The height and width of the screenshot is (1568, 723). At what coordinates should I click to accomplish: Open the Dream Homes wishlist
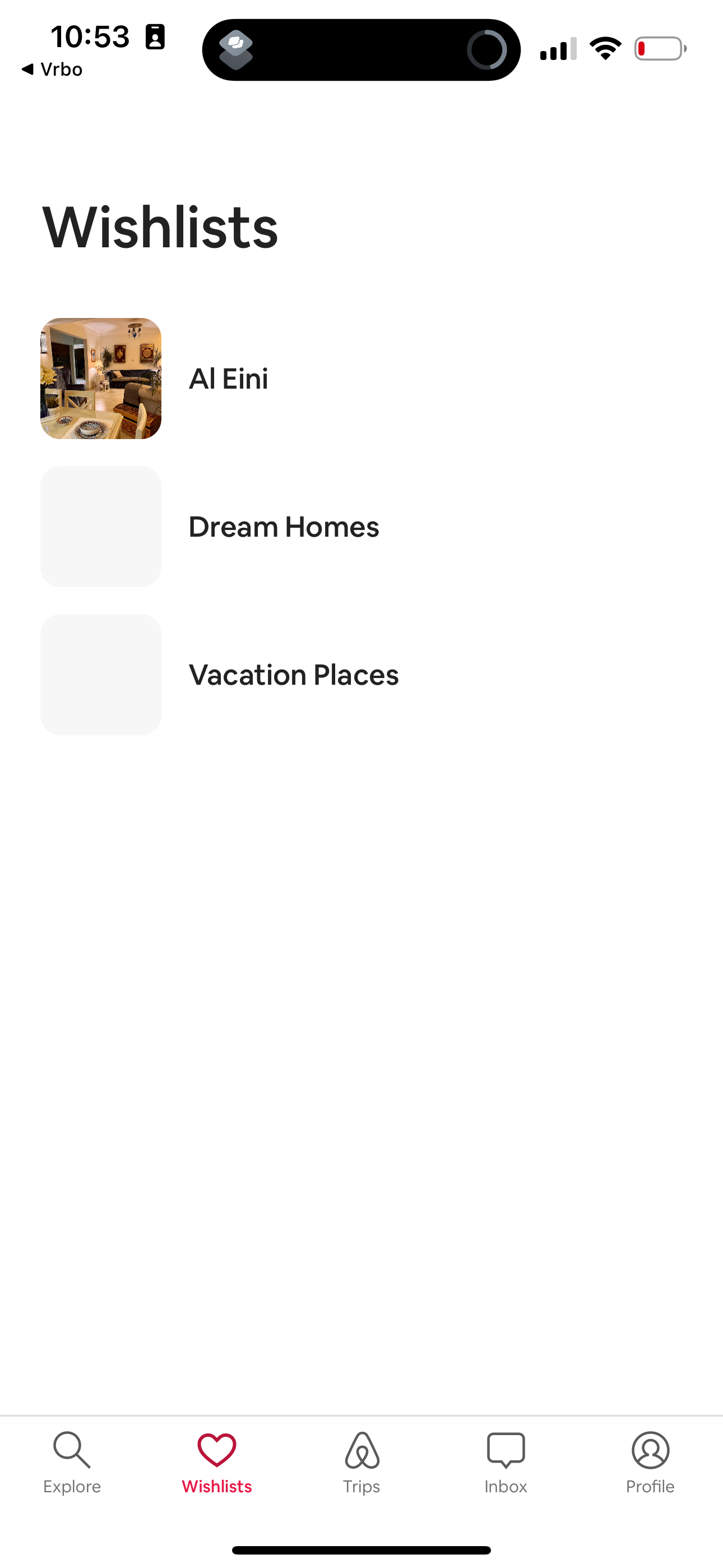[284, 527]
